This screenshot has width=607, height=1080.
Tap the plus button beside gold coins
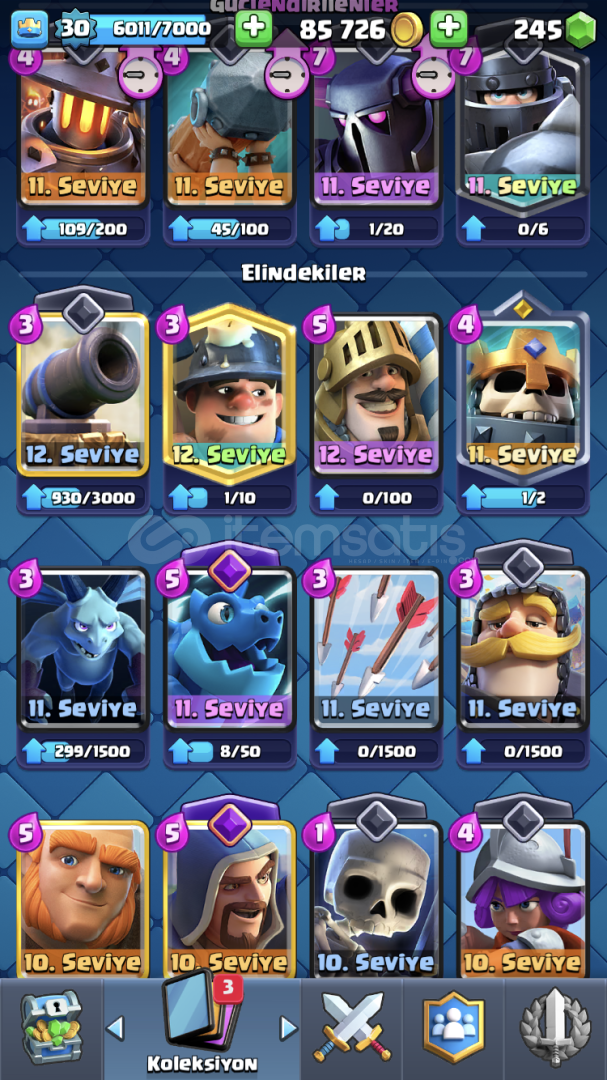pos(449,28)
